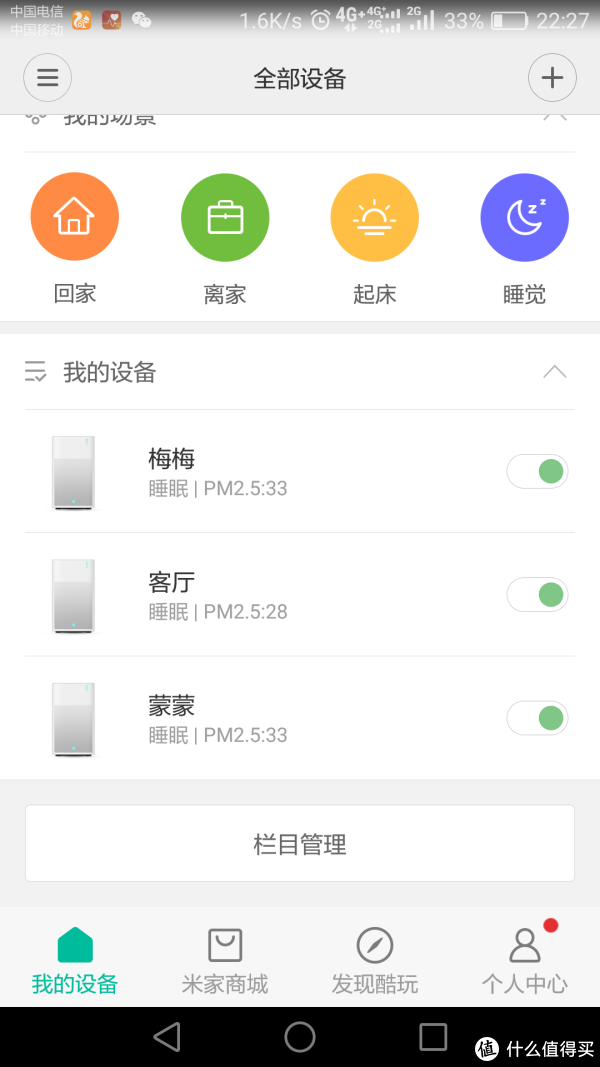Toggle the 客厅 purifier switch
The width and height of the screenshot is (600, 1067).
pyautogui.click(x=537, y=595)
